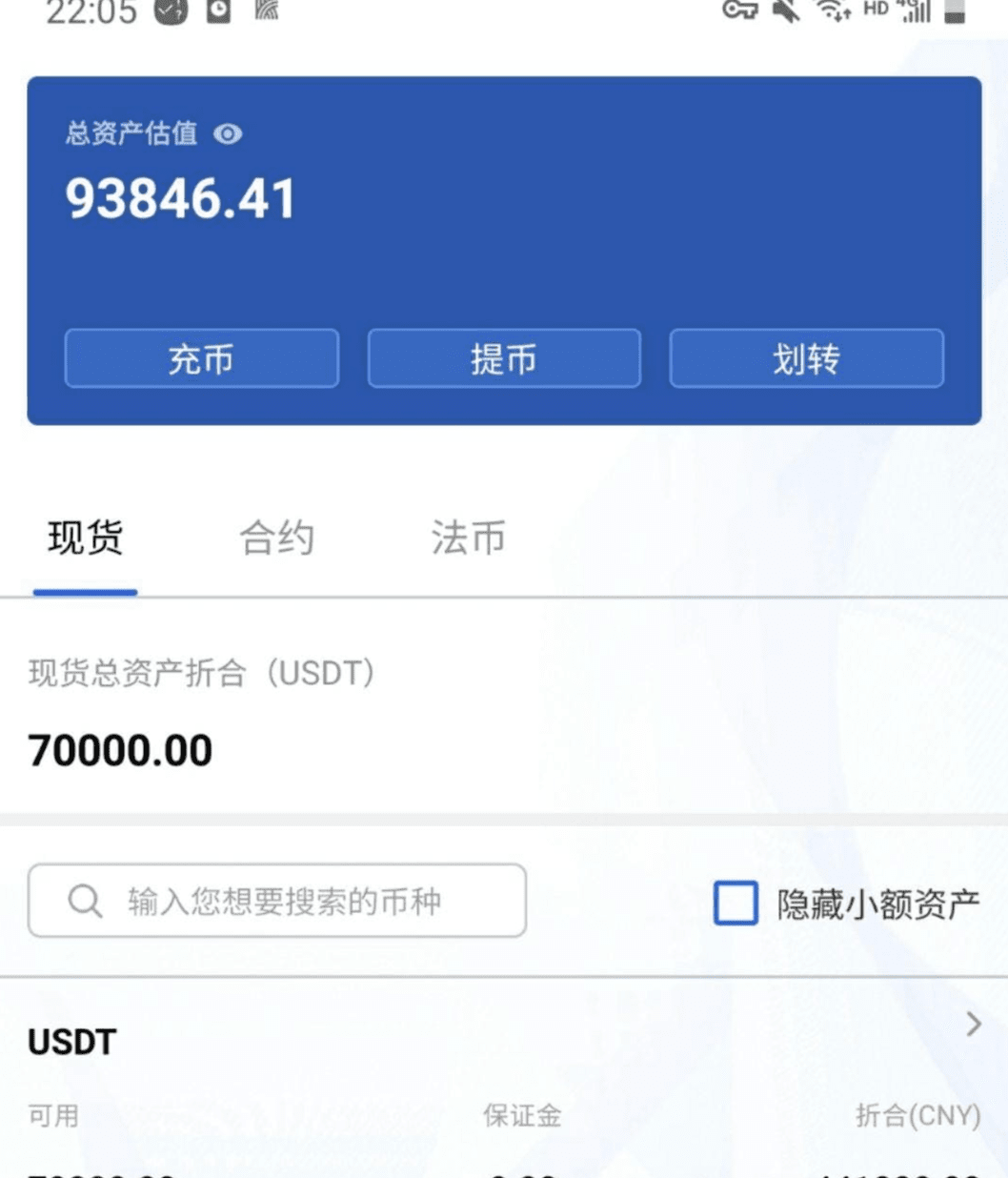Tap the 提币 withdraw button
This screenshot has width=1008, height=1178.
504,359
